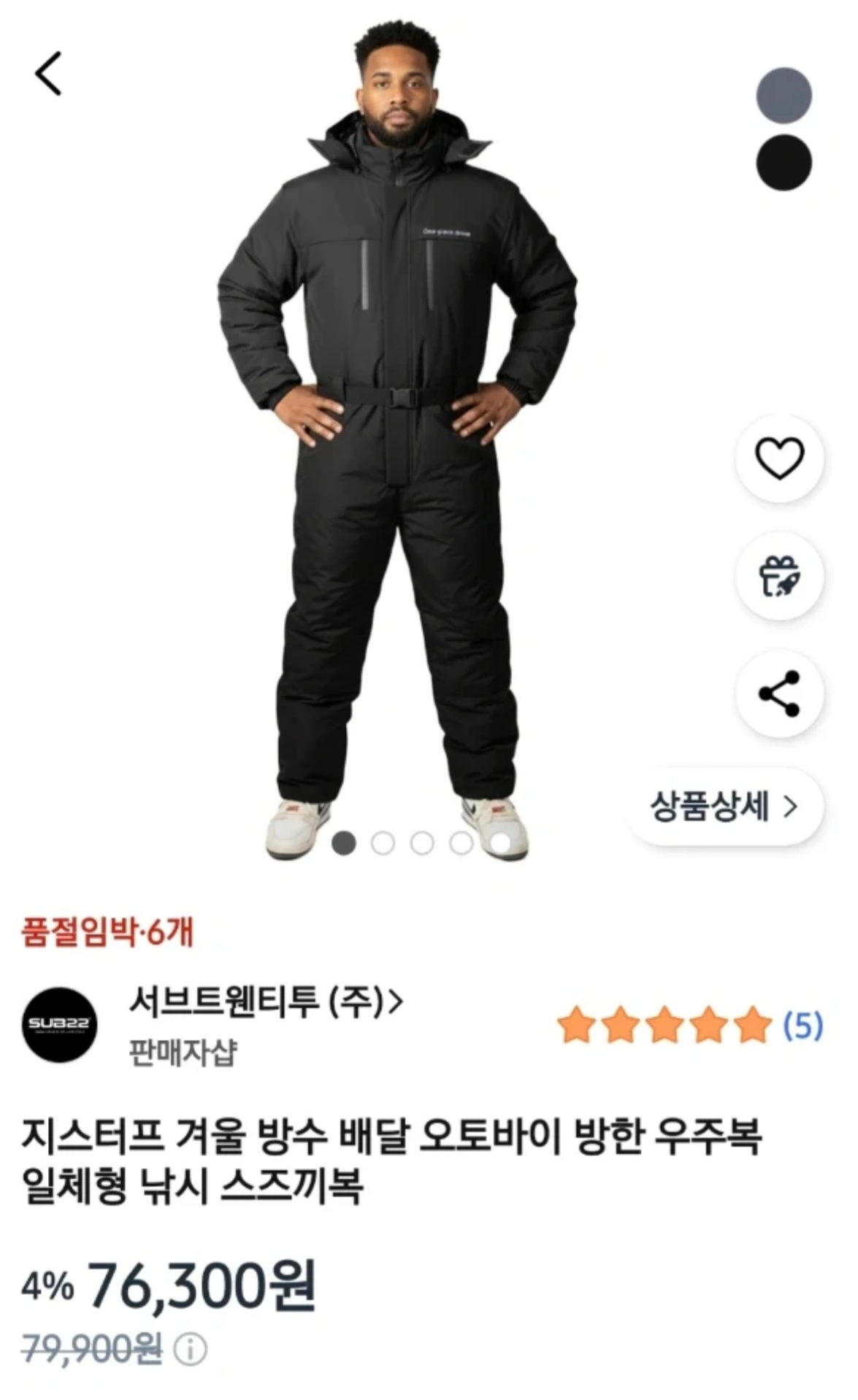Screen dimensions: 858x1400
Task: View the five star reviews
Action: (689, 1026)
